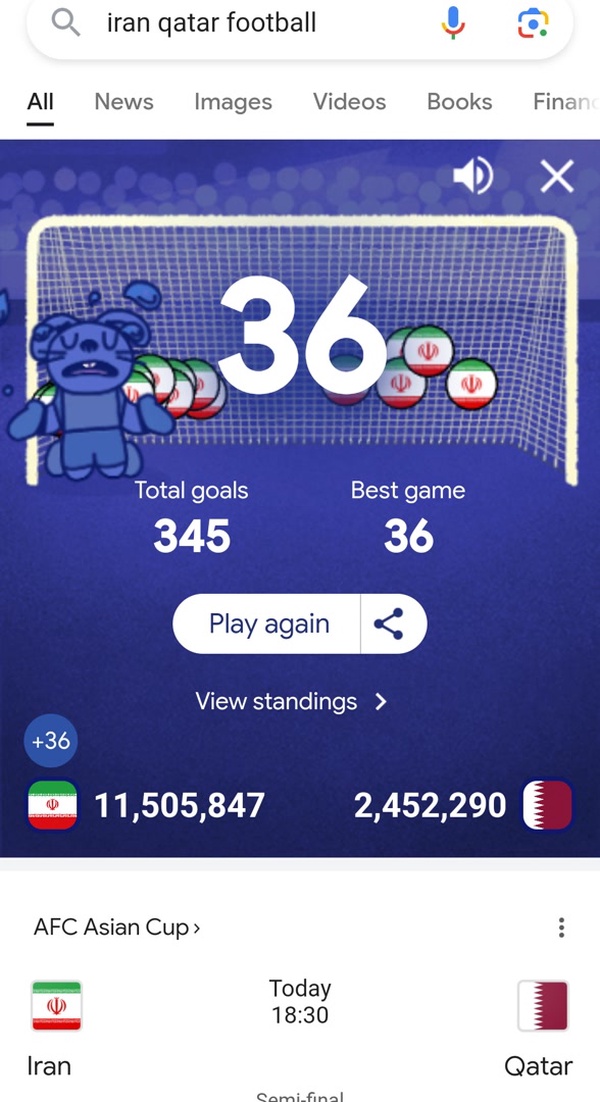Start voice search with the microphone
600x1102 pixels.
click(x=453, y=23)
